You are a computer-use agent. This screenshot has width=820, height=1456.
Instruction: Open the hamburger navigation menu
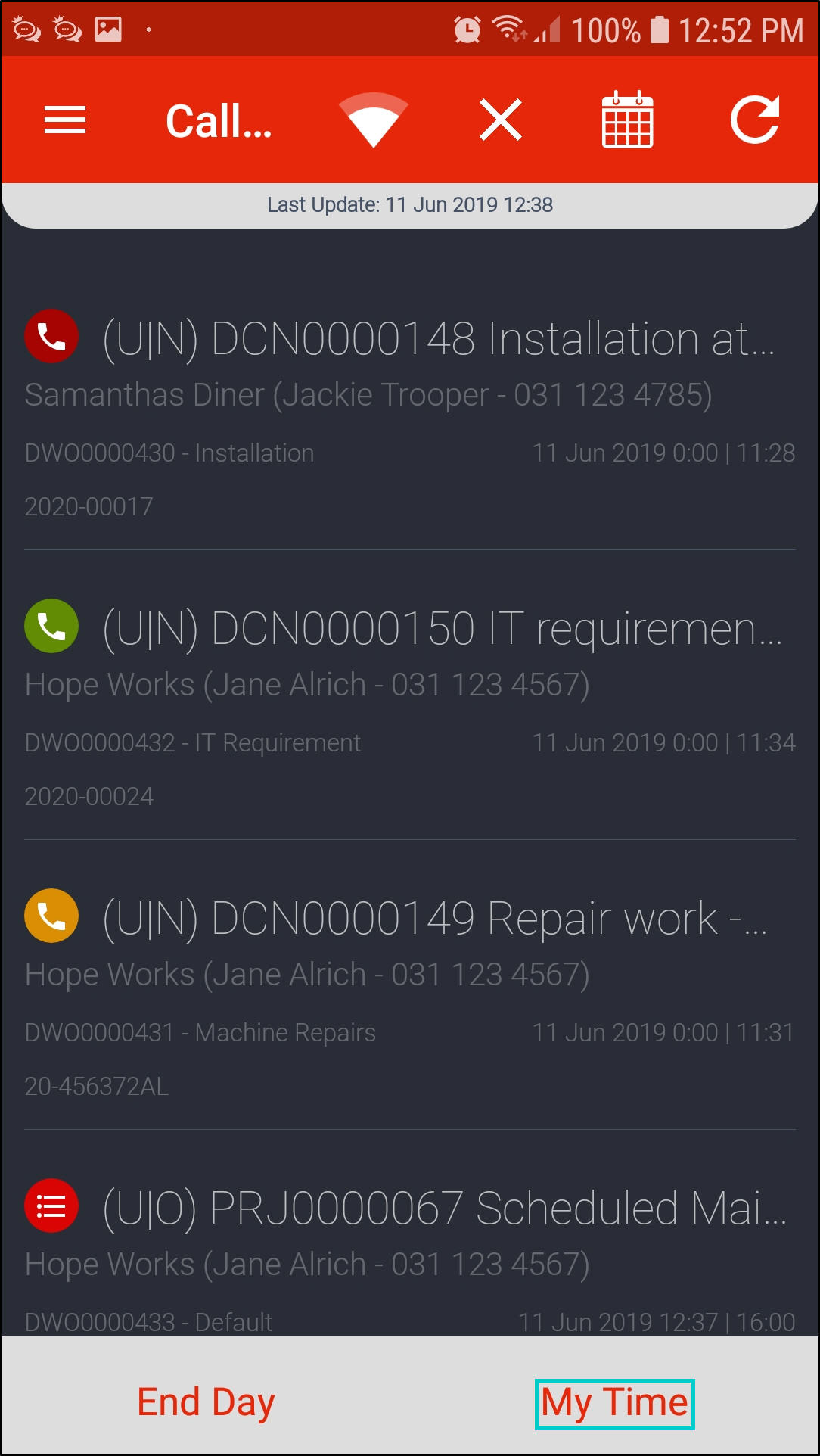pos(65,120)
